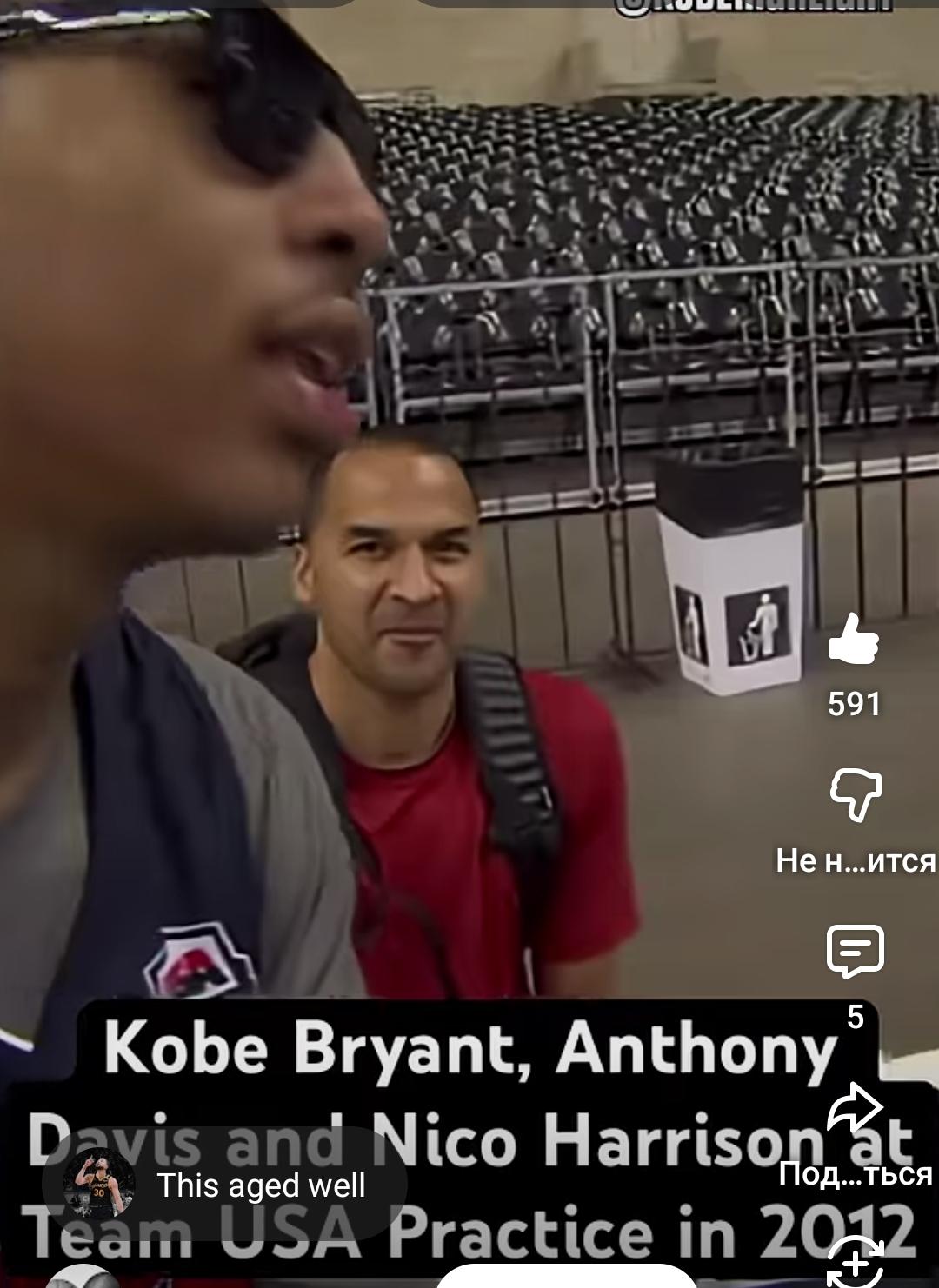Share this Short video
The width and height of the screenshot is (939, 1288).
point(856,1109)
